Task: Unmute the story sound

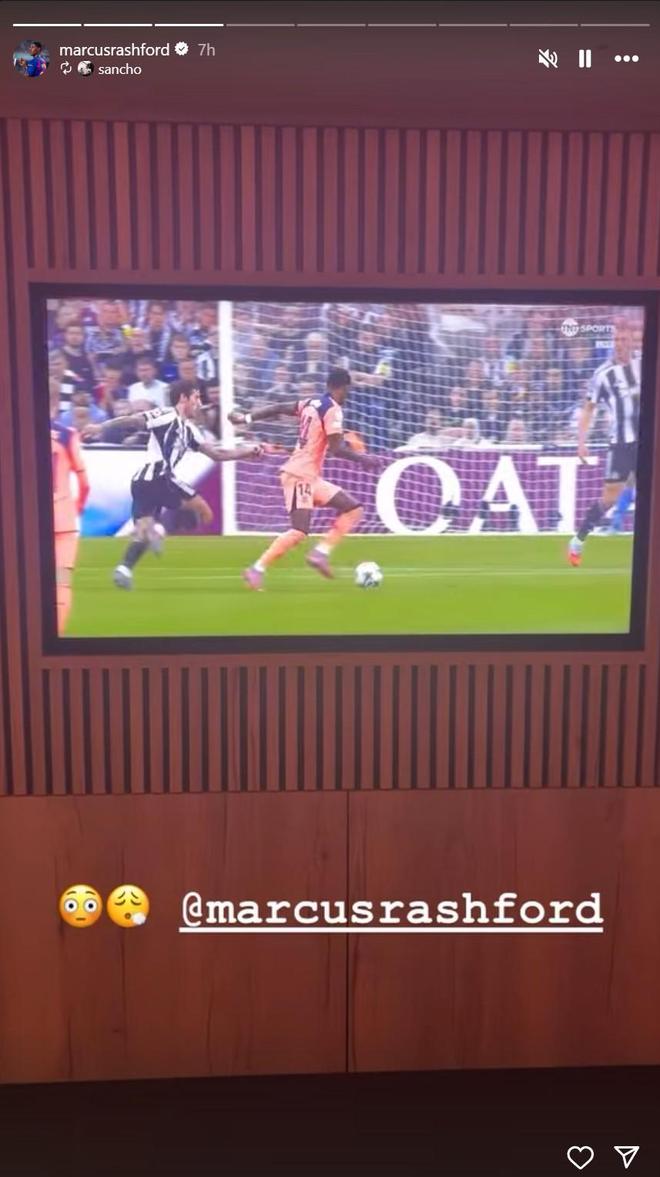Action: (547, 59)
